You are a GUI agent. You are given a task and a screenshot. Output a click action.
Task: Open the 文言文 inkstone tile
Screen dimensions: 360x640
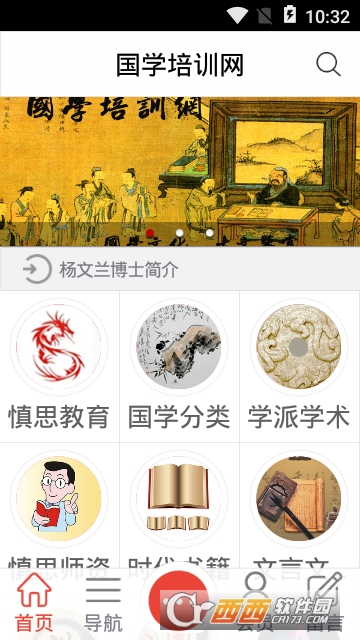(300, 506)
